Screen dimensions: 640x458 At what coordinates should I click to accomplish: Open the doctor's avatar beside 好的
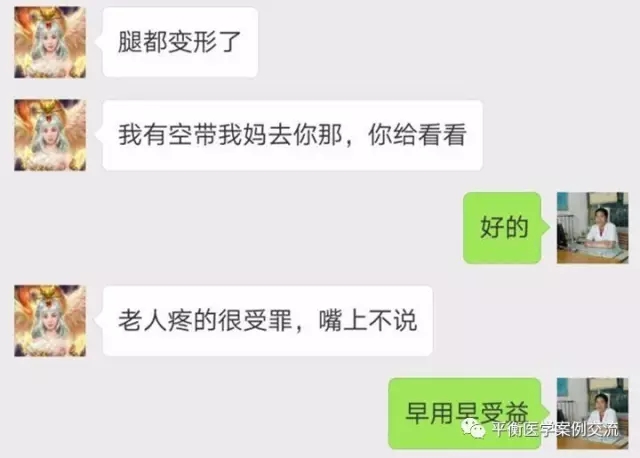(x=592, y=228)
